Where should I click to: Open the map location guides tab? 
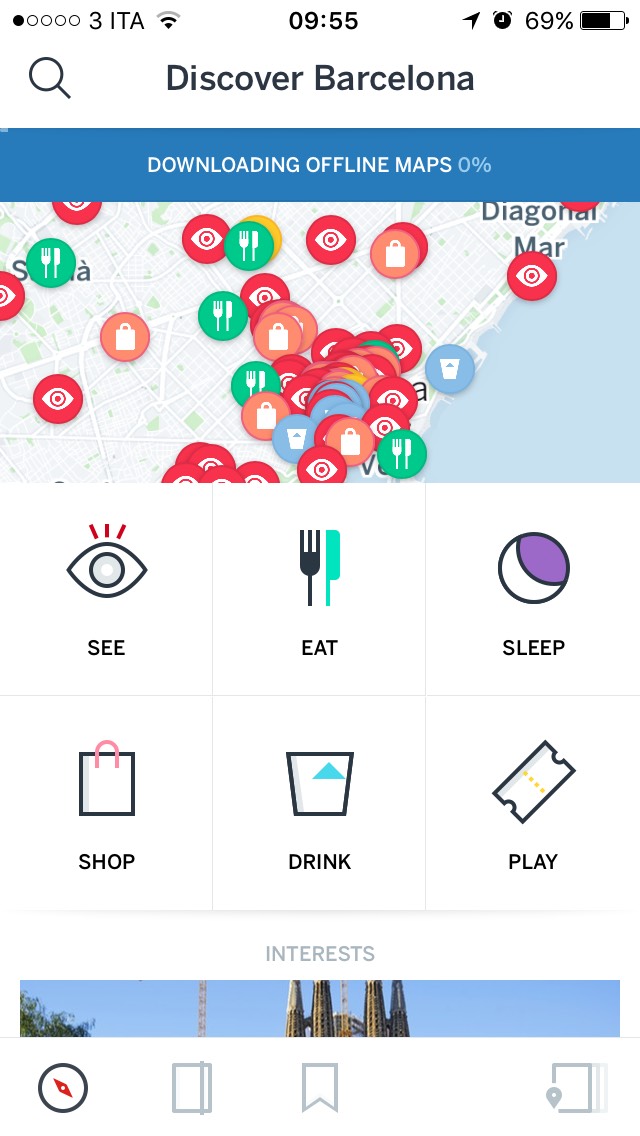coord(574,1087)
